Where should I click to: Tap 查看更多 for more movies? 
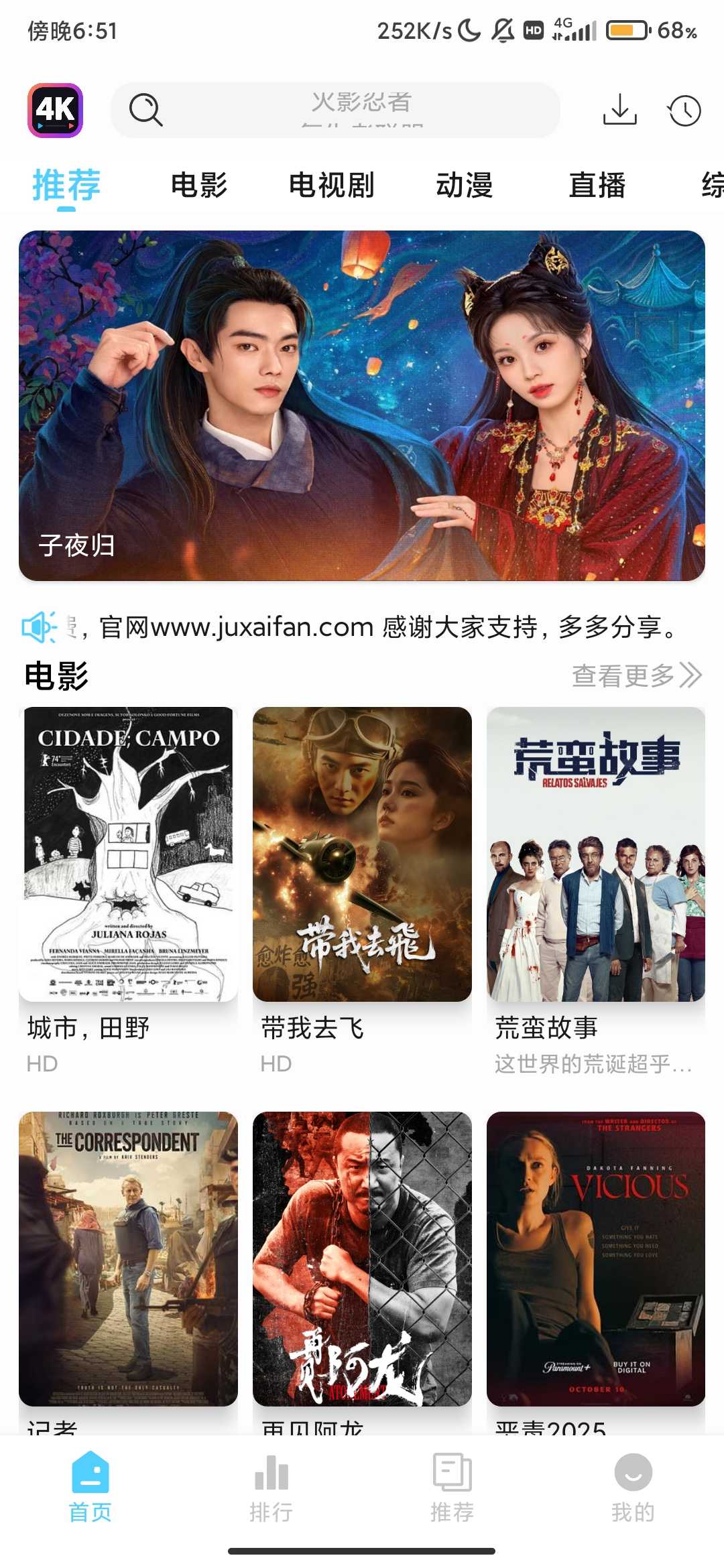636,675
